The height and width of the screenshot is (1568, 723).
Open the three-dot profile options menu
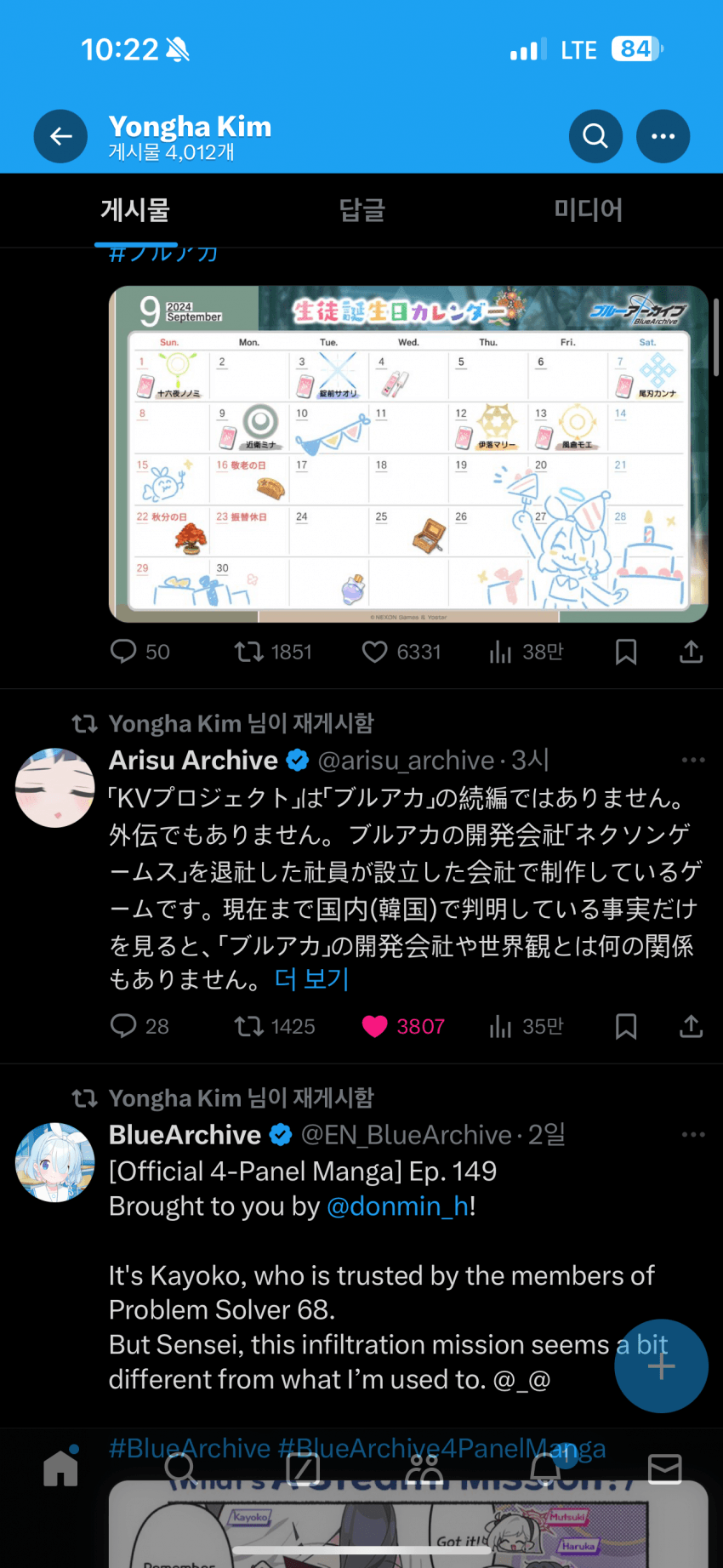tap(663, 136)
